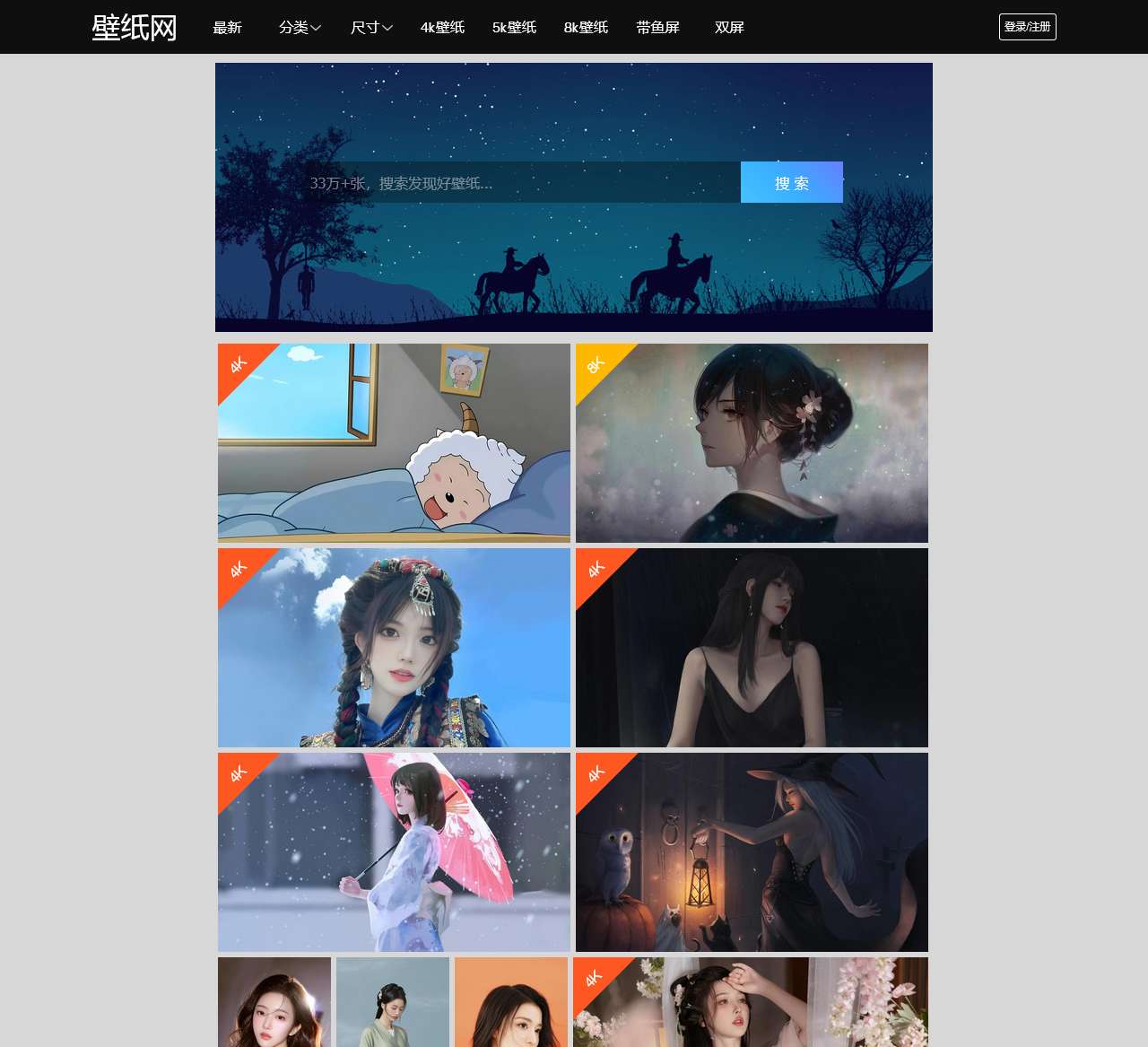Open the orange background portrait wallpaper
1148x1047 pixels.
coord(511,1002)
